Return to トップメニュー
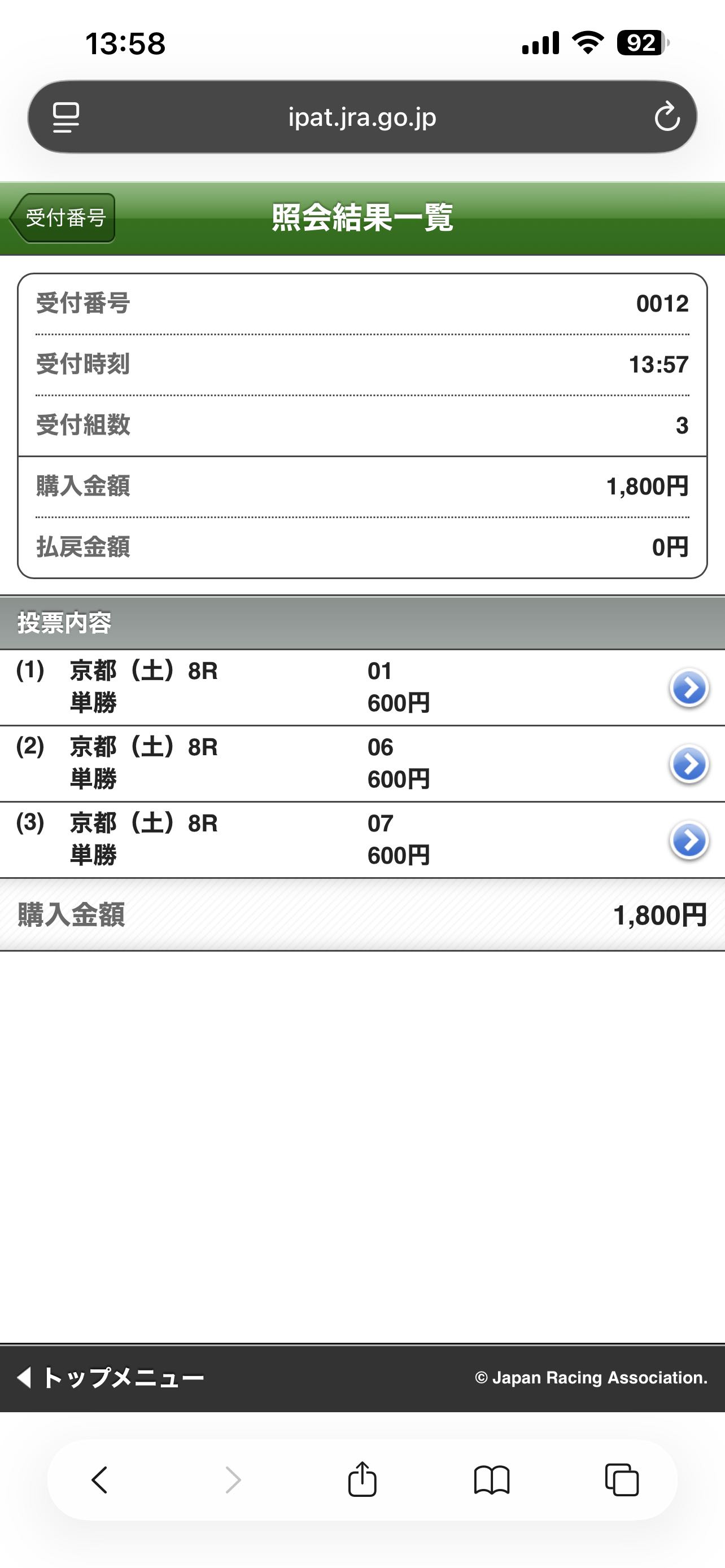725x1568 pixels. pyautogui.click(x=111, y=1377)
